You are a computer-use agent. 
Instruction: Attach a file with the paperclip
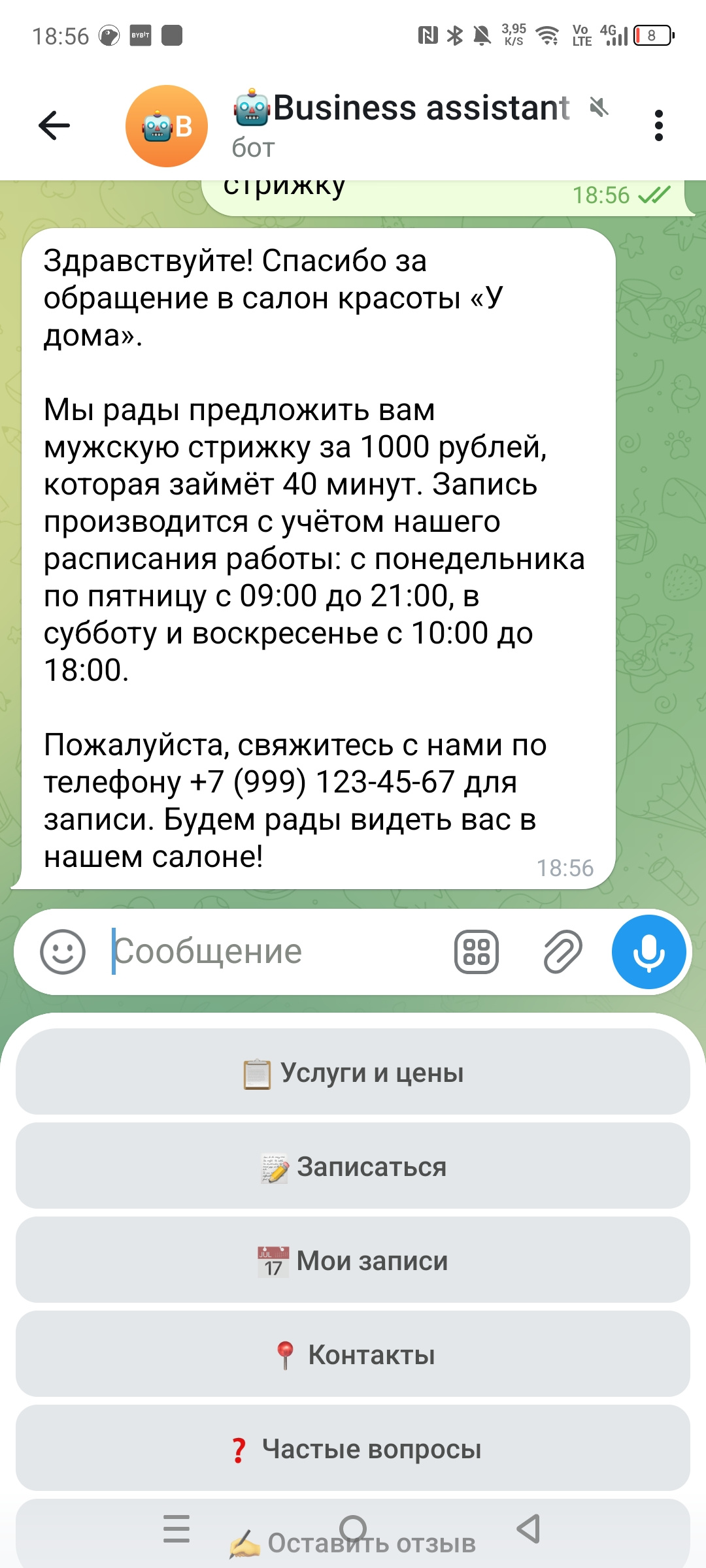click(x=562, y=951)
